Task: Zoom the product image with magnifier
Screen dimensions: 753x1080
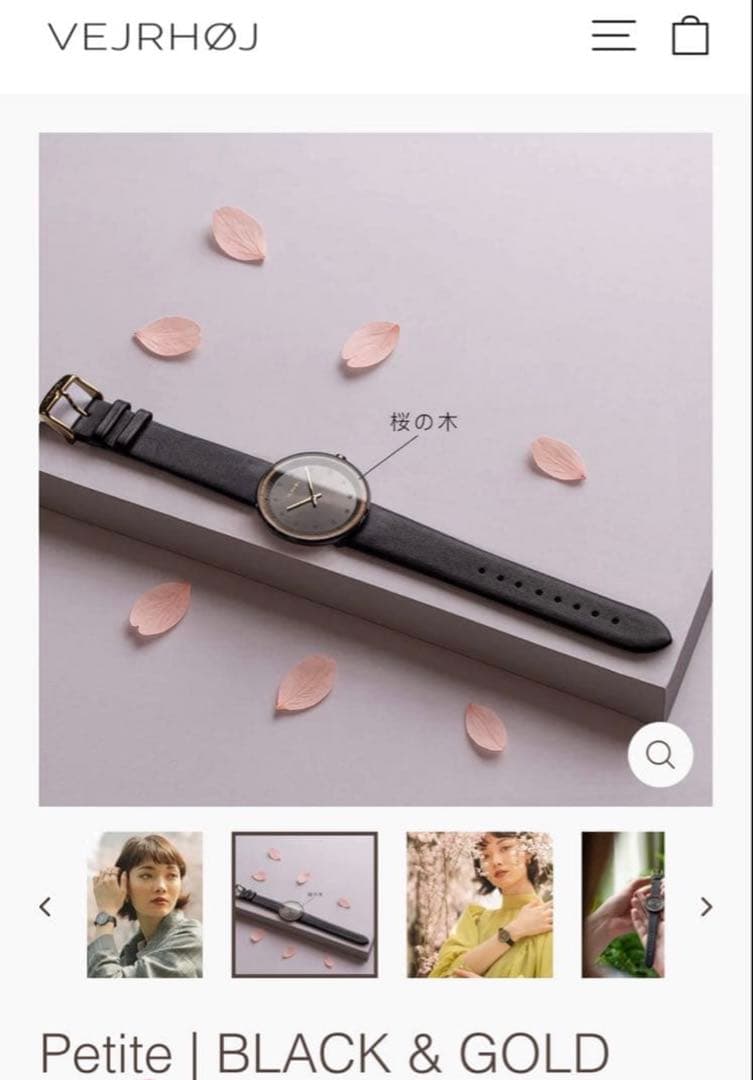Action: pyautogui.click(x=660, y=754)
